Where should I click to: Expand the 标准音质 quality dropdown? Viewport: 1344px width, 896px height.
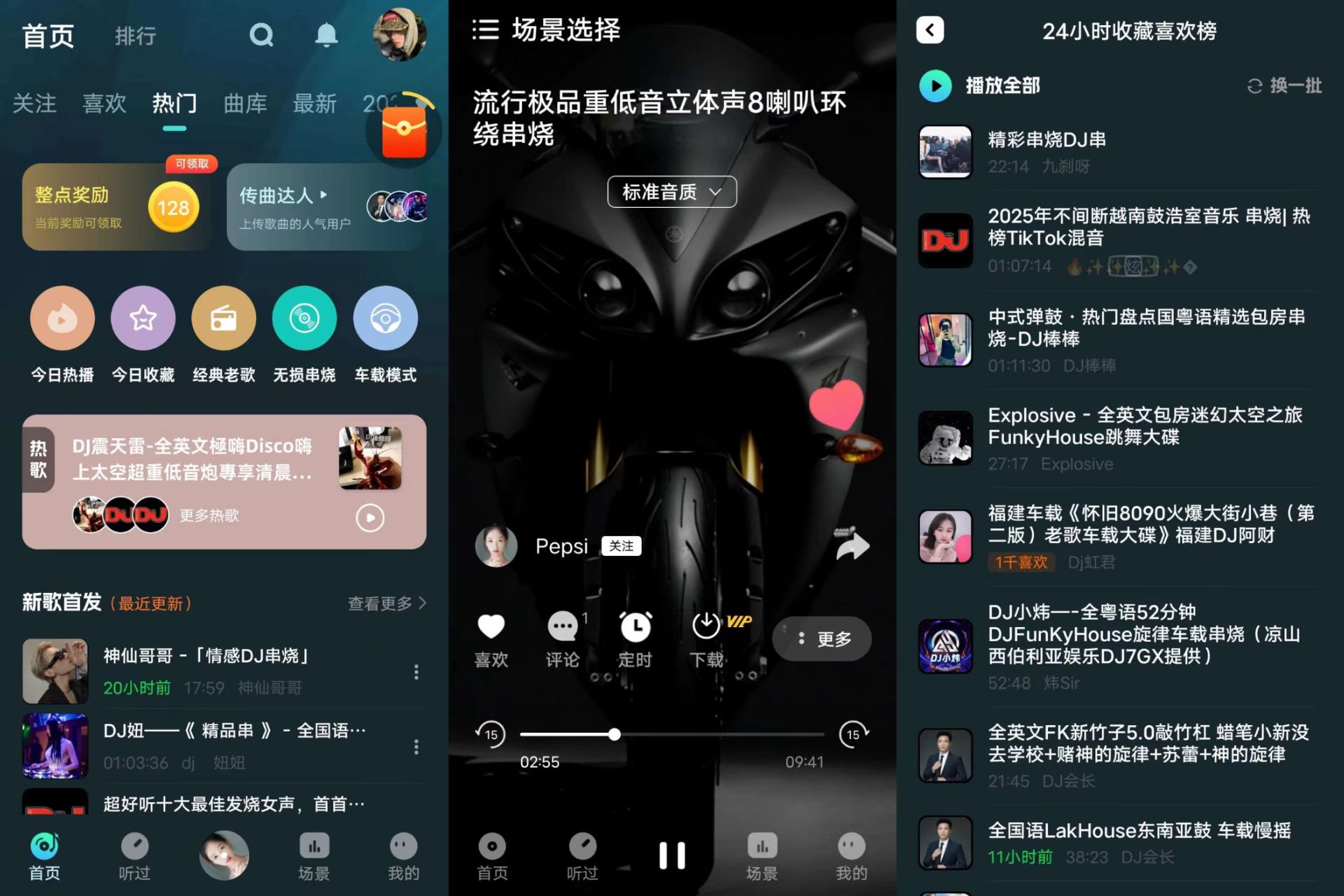click(x=671, y=192)
